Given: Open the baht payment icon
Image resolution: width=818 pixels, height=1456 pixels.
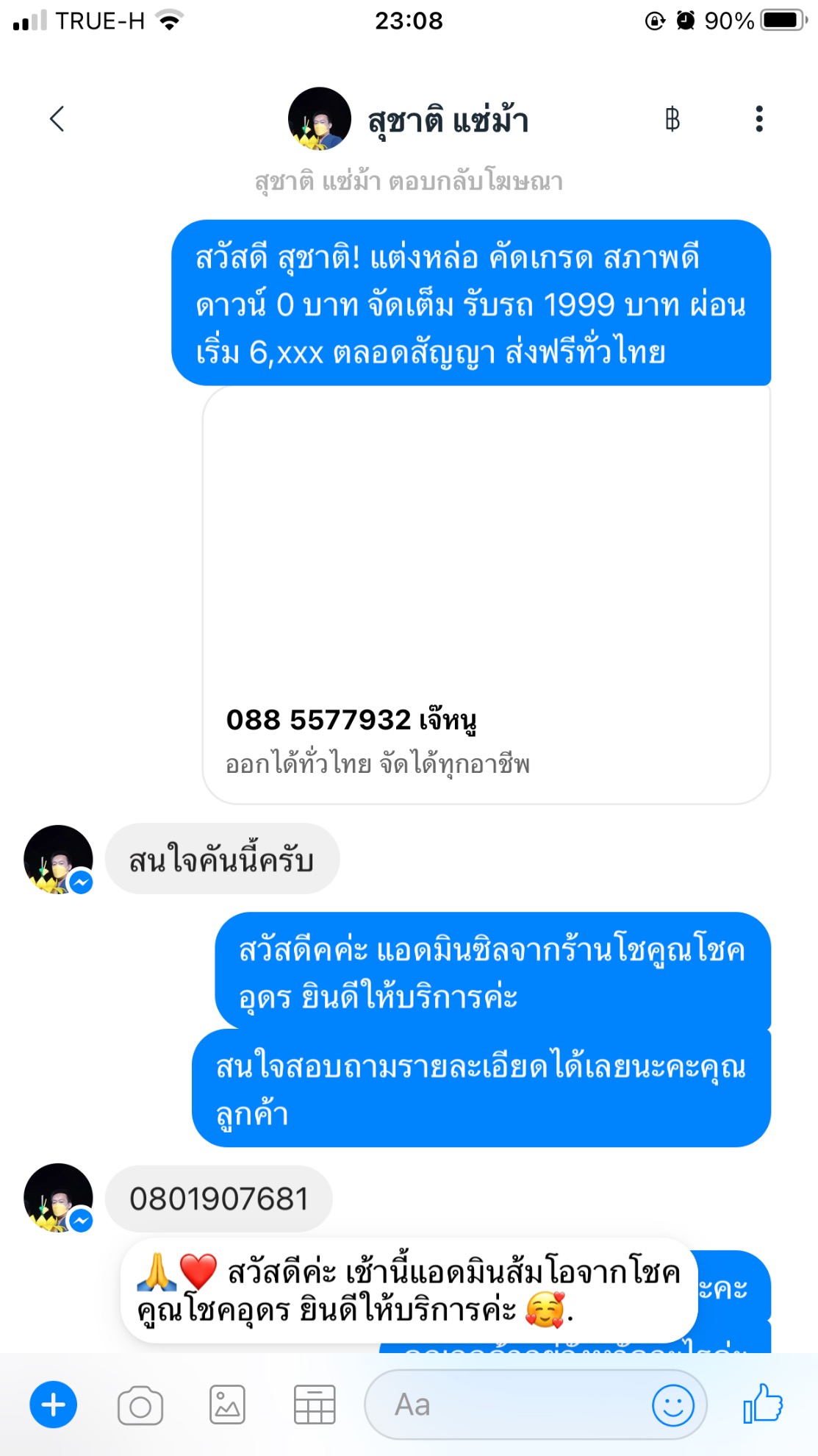Looking at the screenshot, I should (672, 119).
